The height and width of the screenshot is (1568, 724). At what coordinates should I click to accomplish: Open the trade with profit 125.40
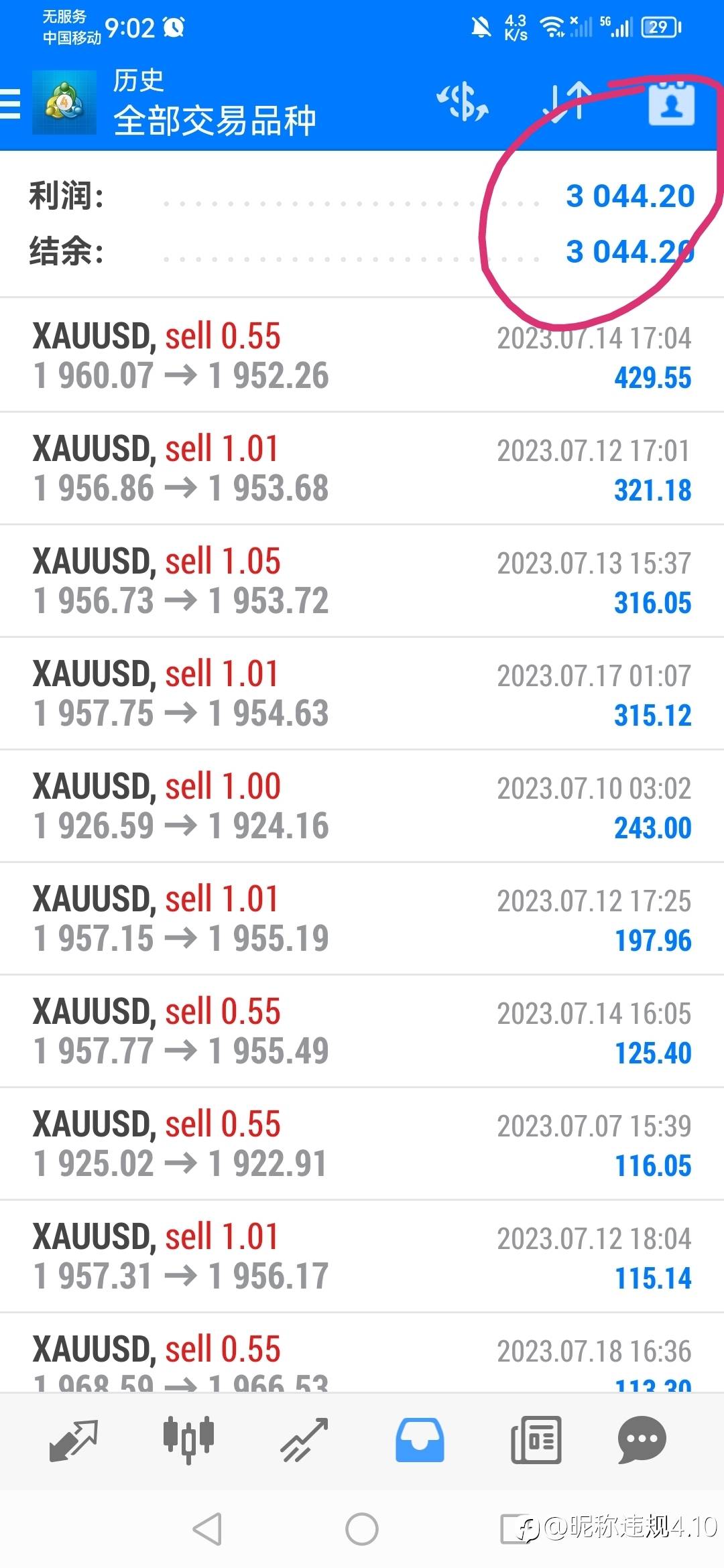[362, 1031]
